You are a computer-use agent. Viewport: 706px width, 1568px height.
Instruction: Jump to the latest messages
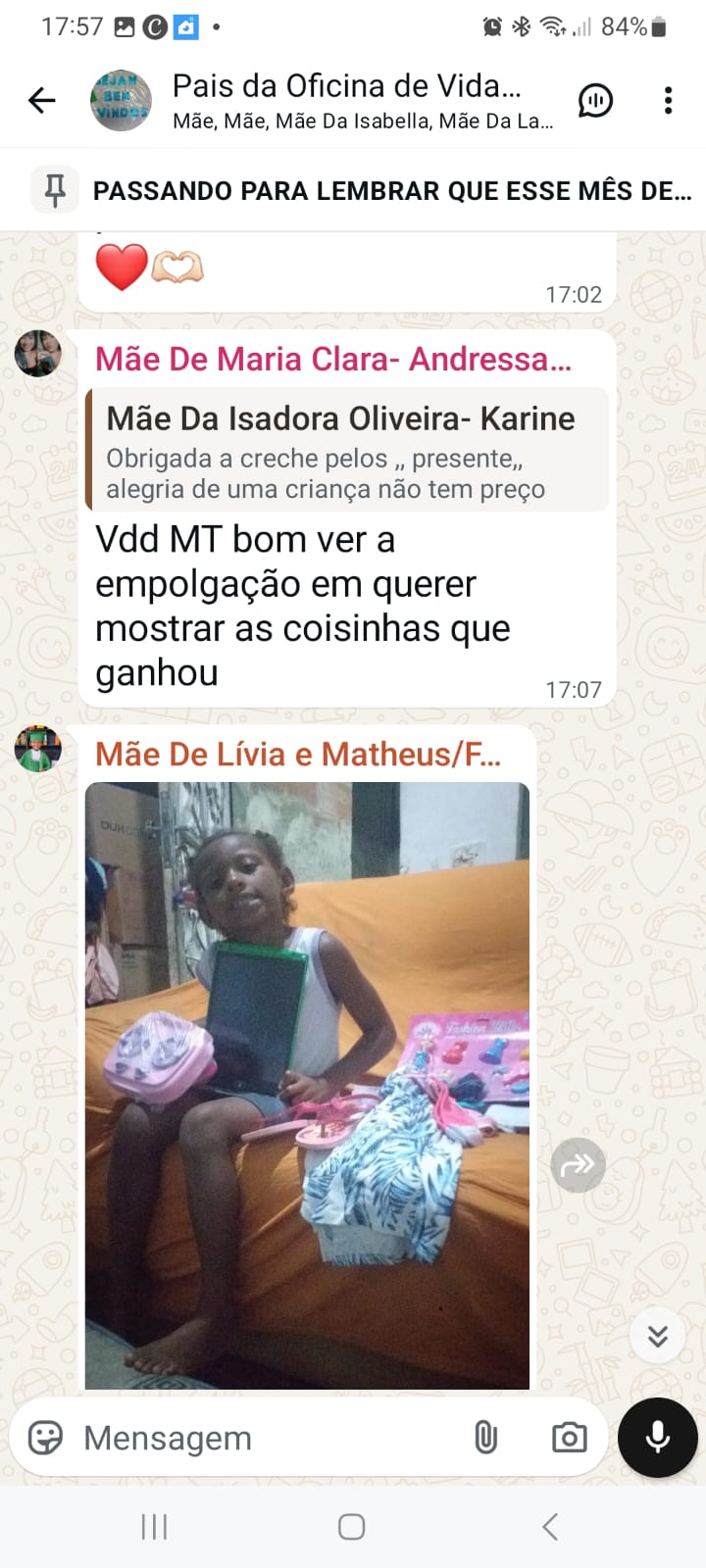[657, 1335]
